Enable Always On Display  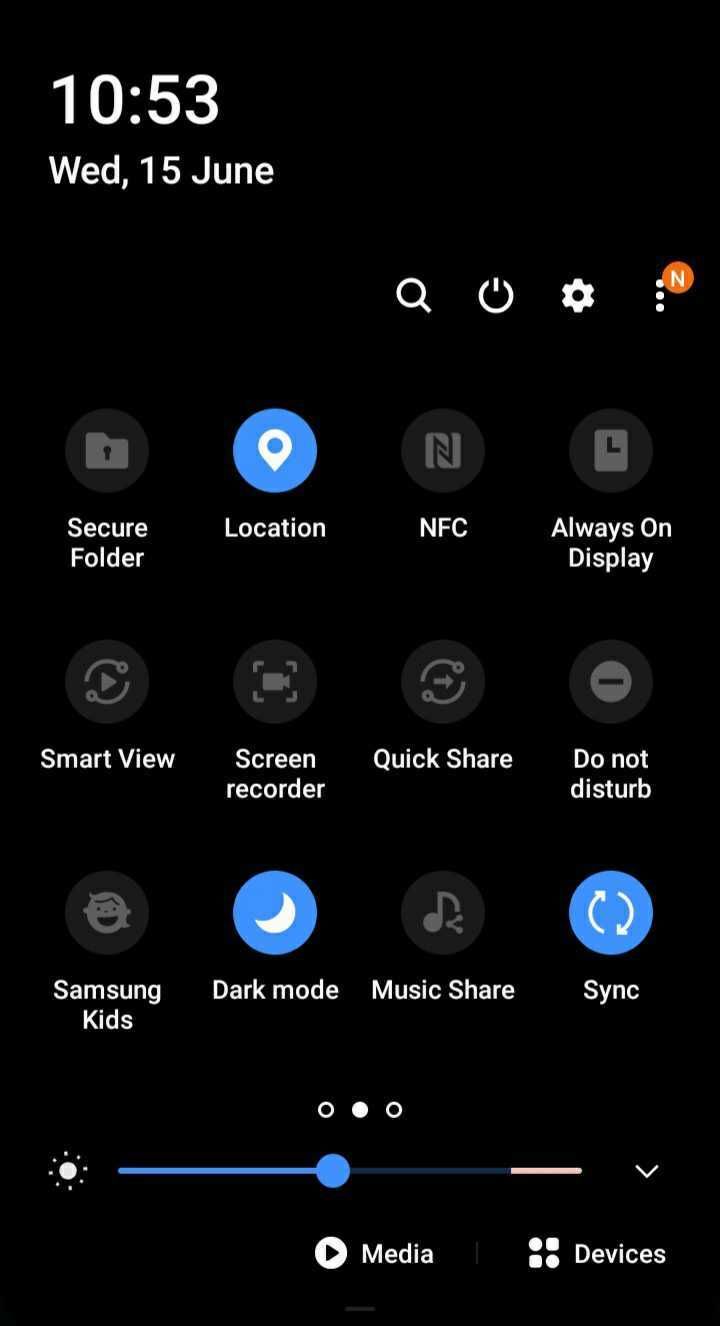611,451
